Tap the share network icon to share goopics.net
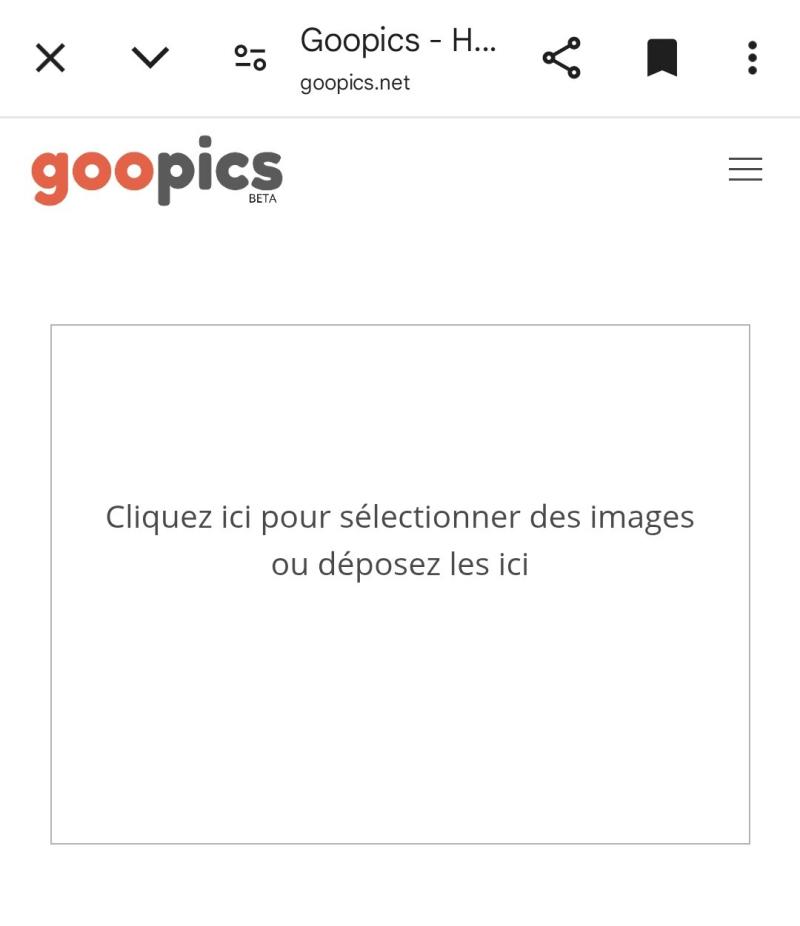Image resolution: width=800 pixels, height=926 pixels. [x=560, y=58]
